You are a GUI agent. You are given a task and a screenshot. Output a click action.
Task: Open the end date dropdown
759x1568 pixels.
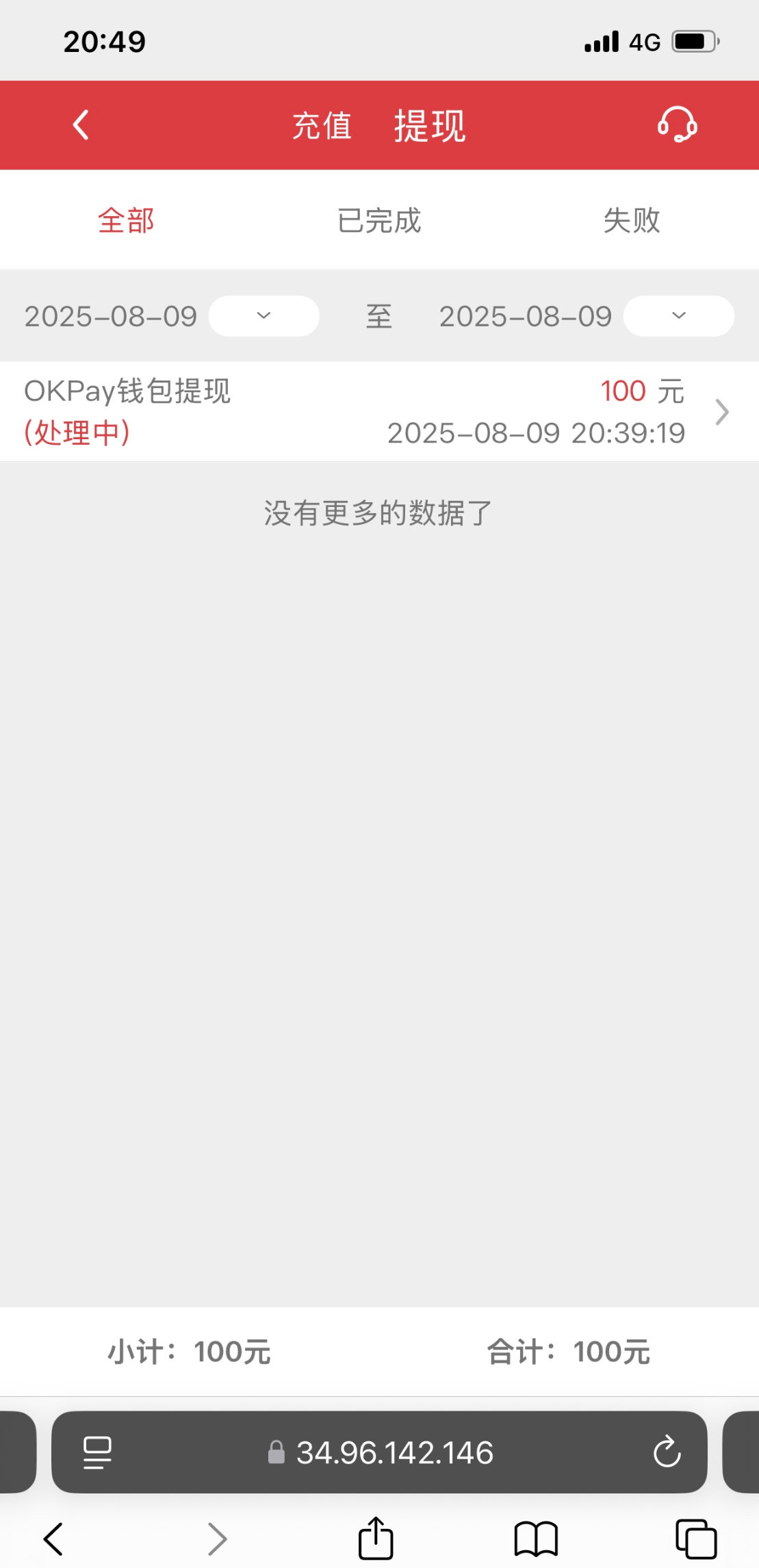[678, 316]
